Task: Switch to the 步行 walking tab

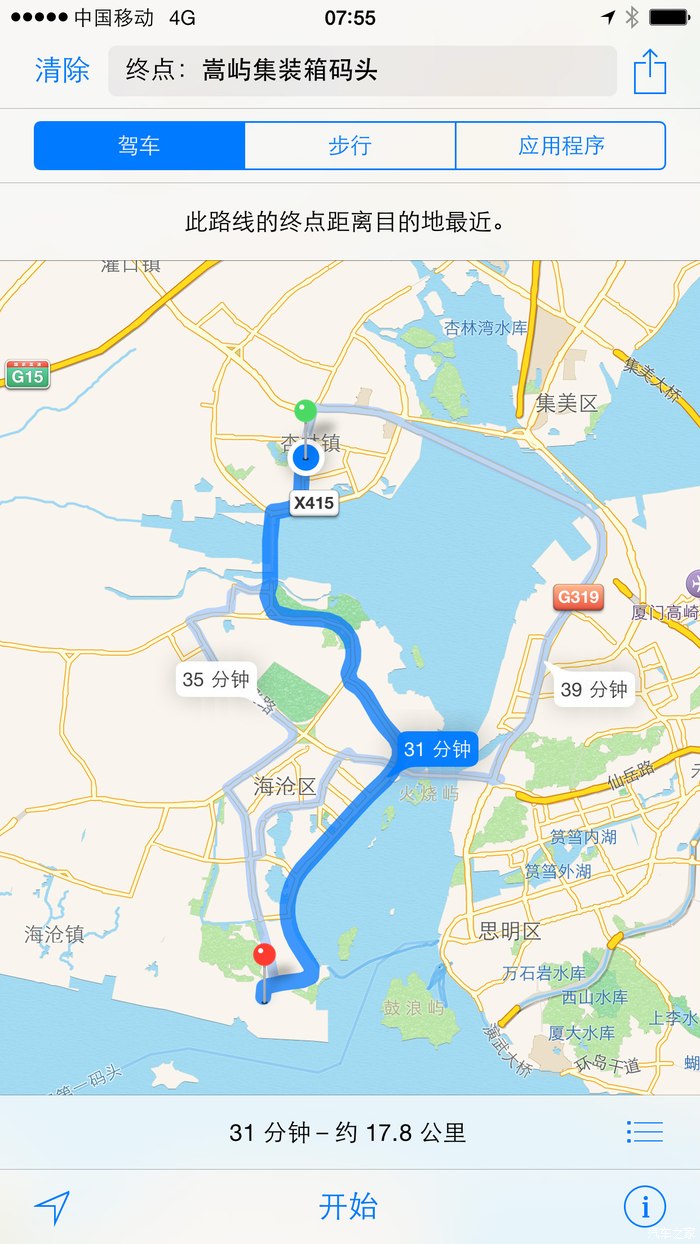Action: [350, 146]
